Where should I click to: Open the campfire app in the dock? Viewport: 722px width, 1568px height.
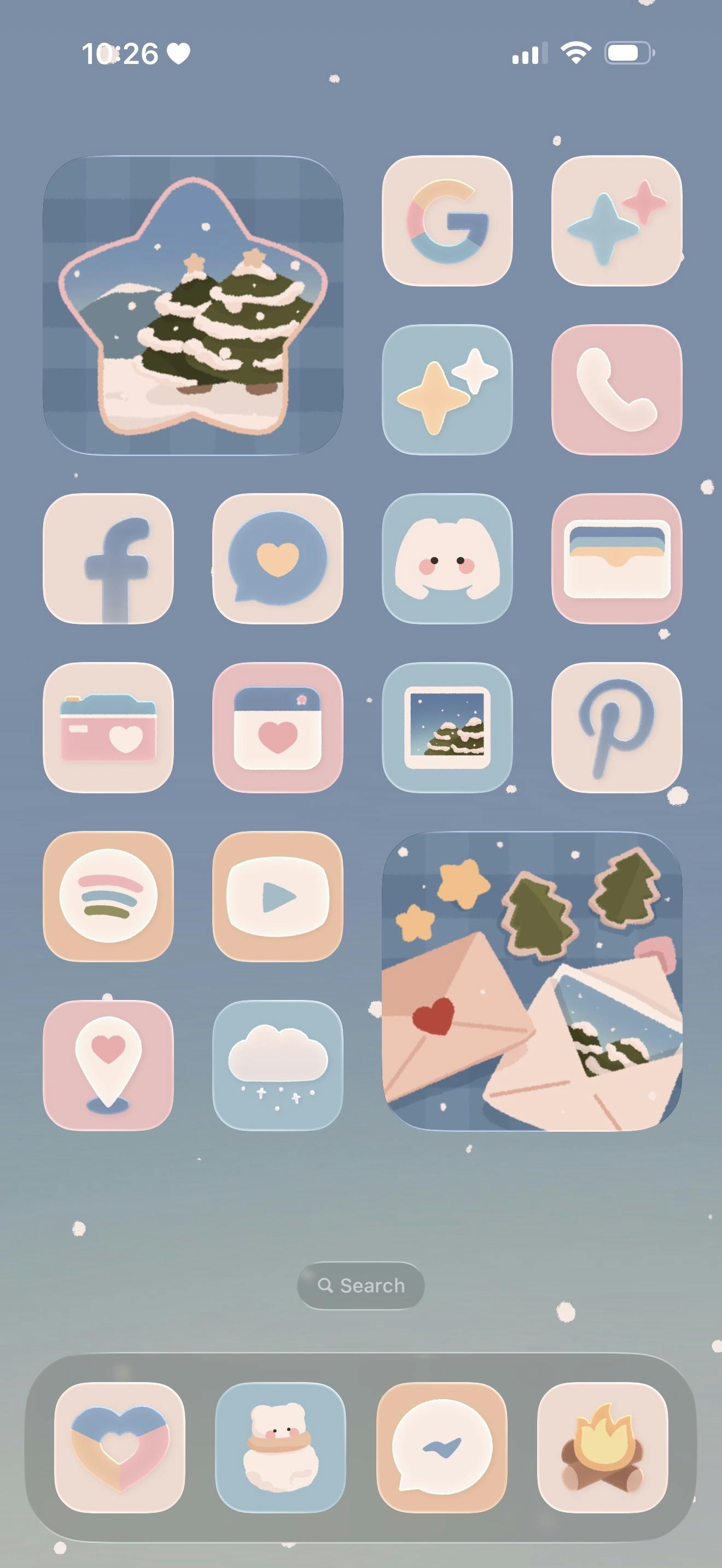[602, 1447]
